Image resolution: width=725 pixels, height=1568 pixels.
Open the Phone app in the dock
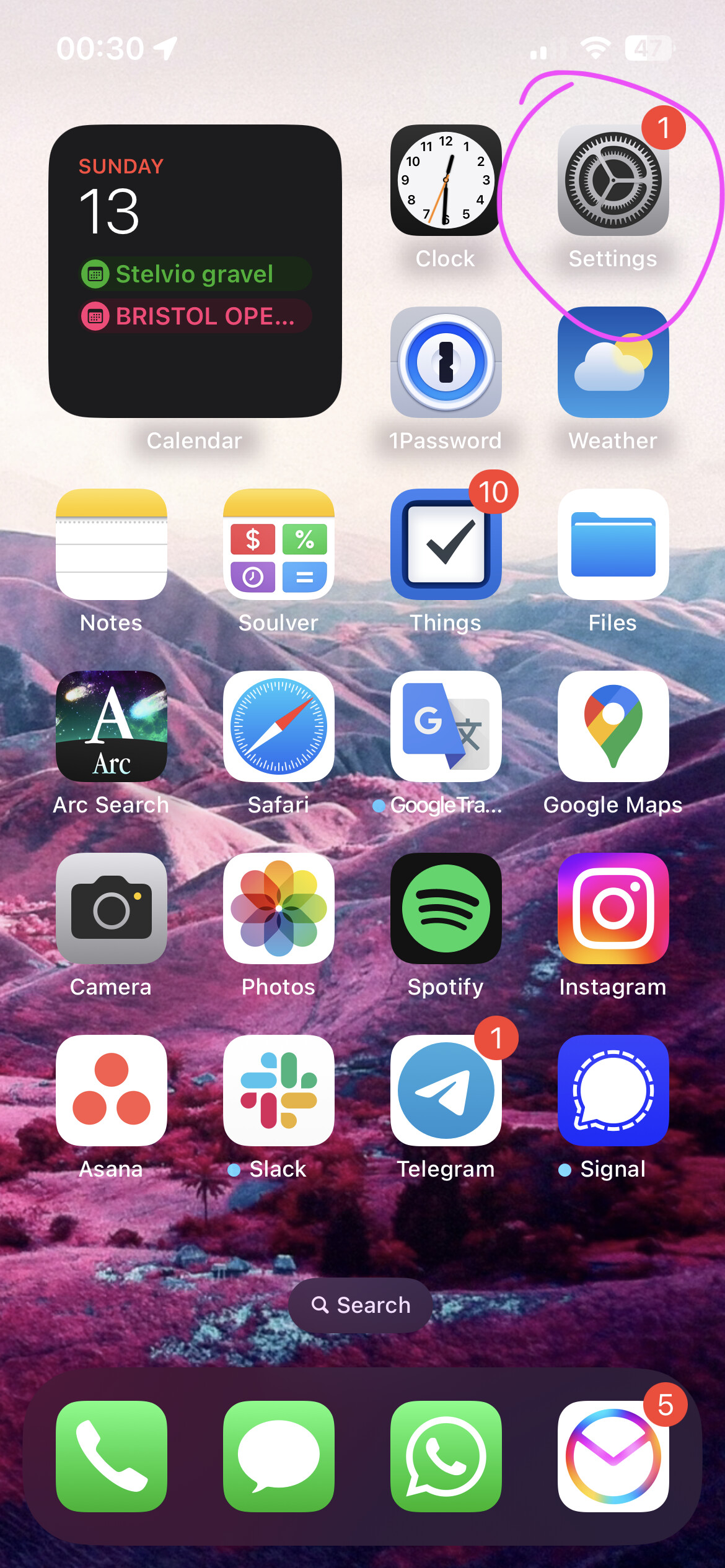click(x=112, y=1456)
